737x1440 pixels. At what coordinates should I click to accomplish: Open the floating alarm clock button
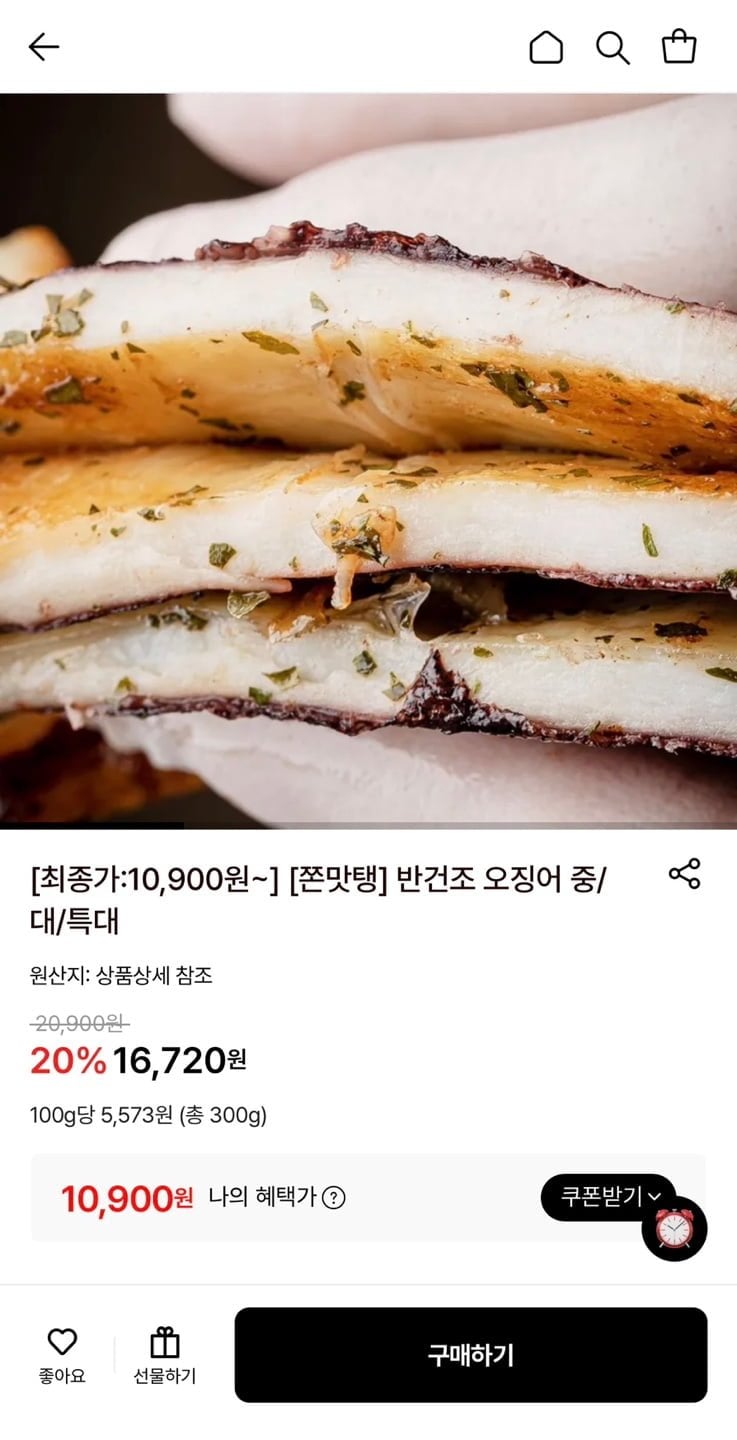tap(675, 1229)
